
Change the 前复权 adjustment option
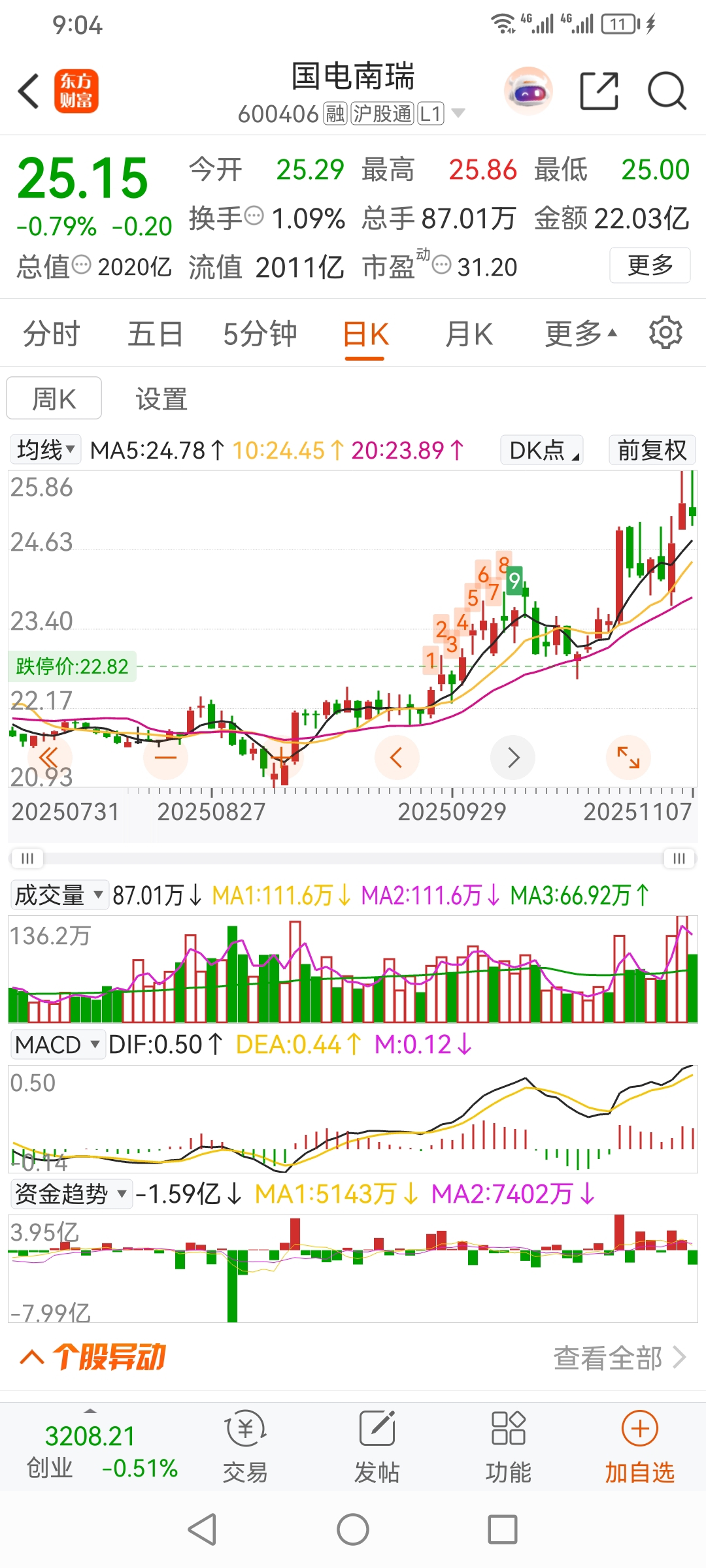[x=652, y=450]
